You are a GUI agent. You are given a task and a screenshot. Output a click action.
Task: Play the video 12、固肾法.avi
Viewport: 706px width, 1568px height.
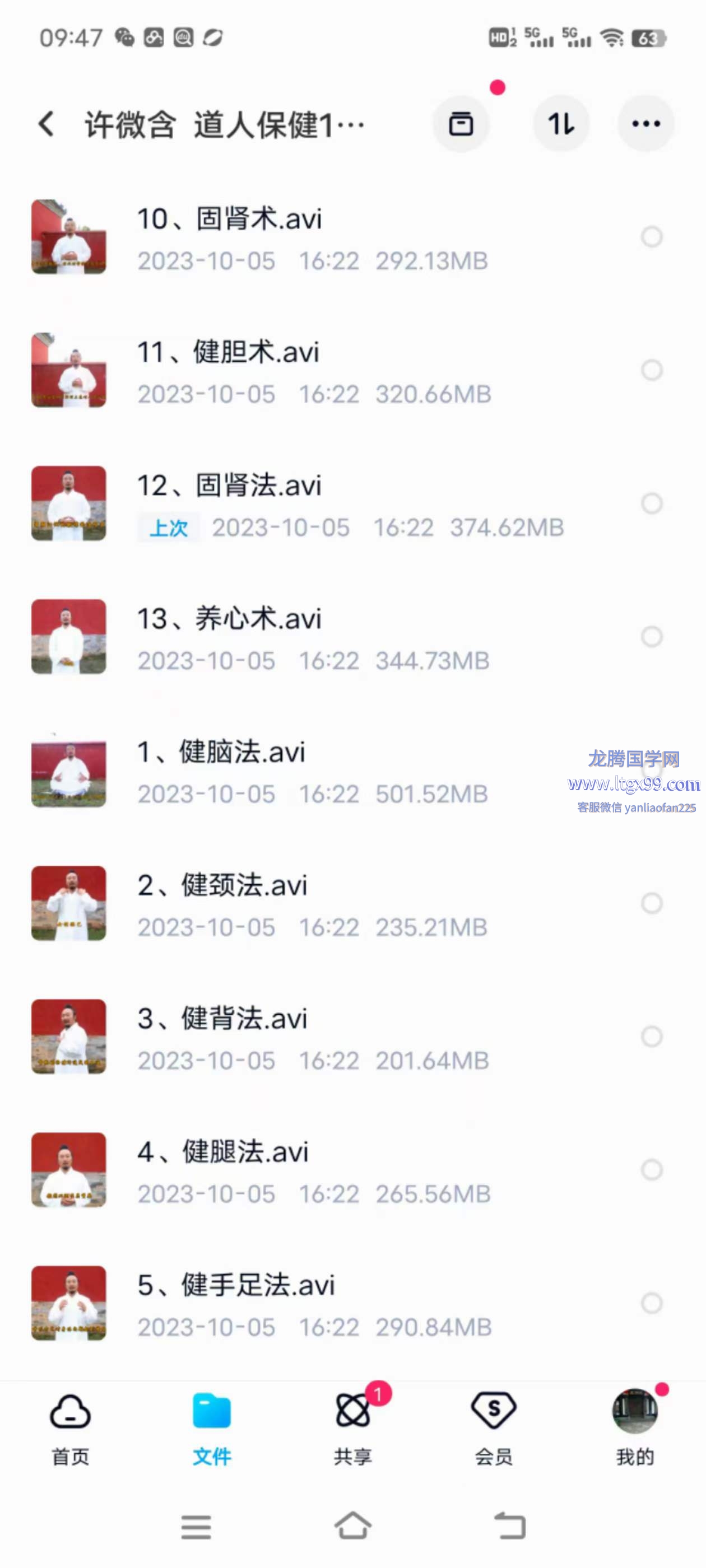tap(229, 486)
